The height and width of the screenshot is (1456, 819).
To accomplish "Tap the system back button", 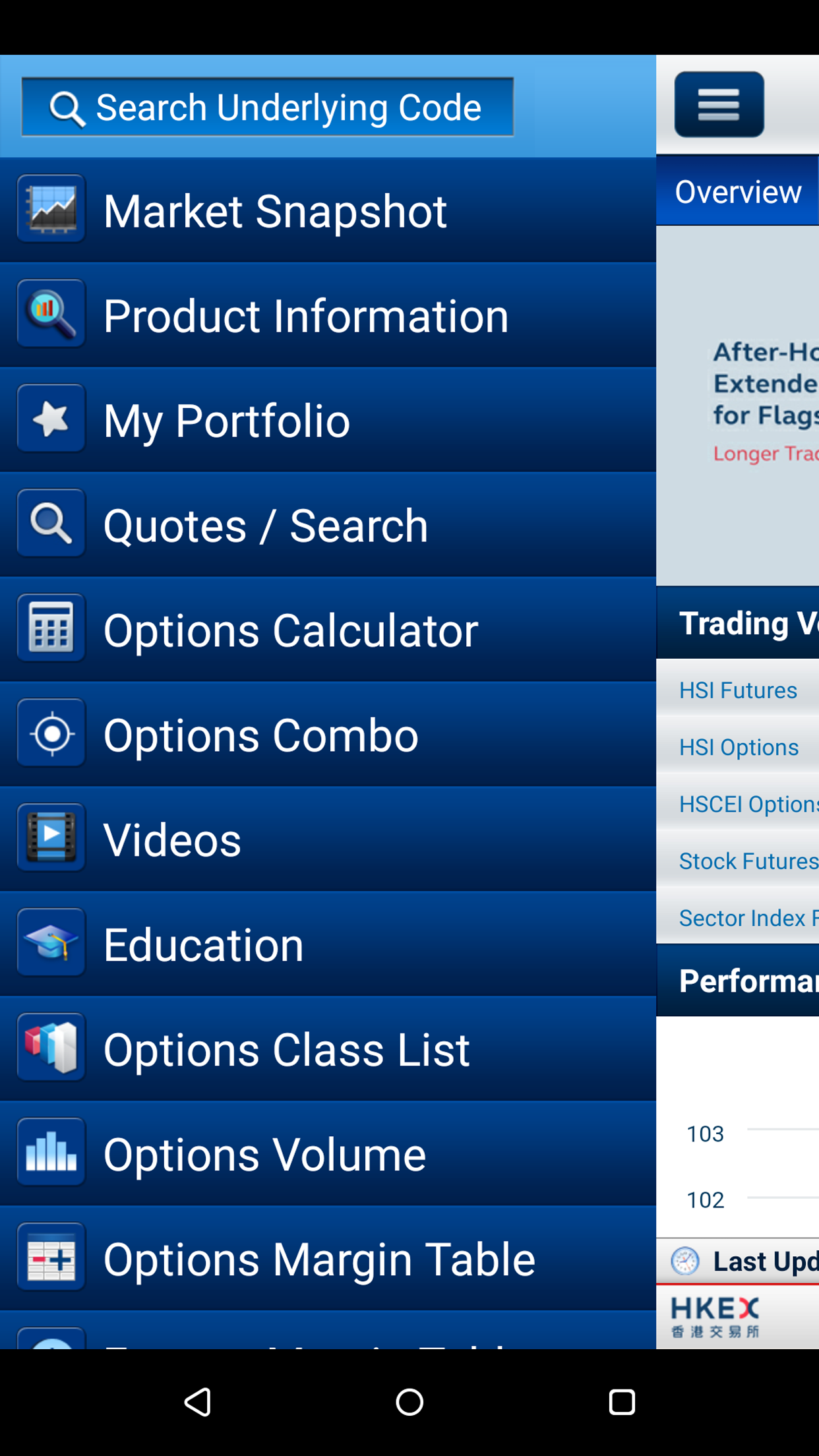I will point(197,1401).
